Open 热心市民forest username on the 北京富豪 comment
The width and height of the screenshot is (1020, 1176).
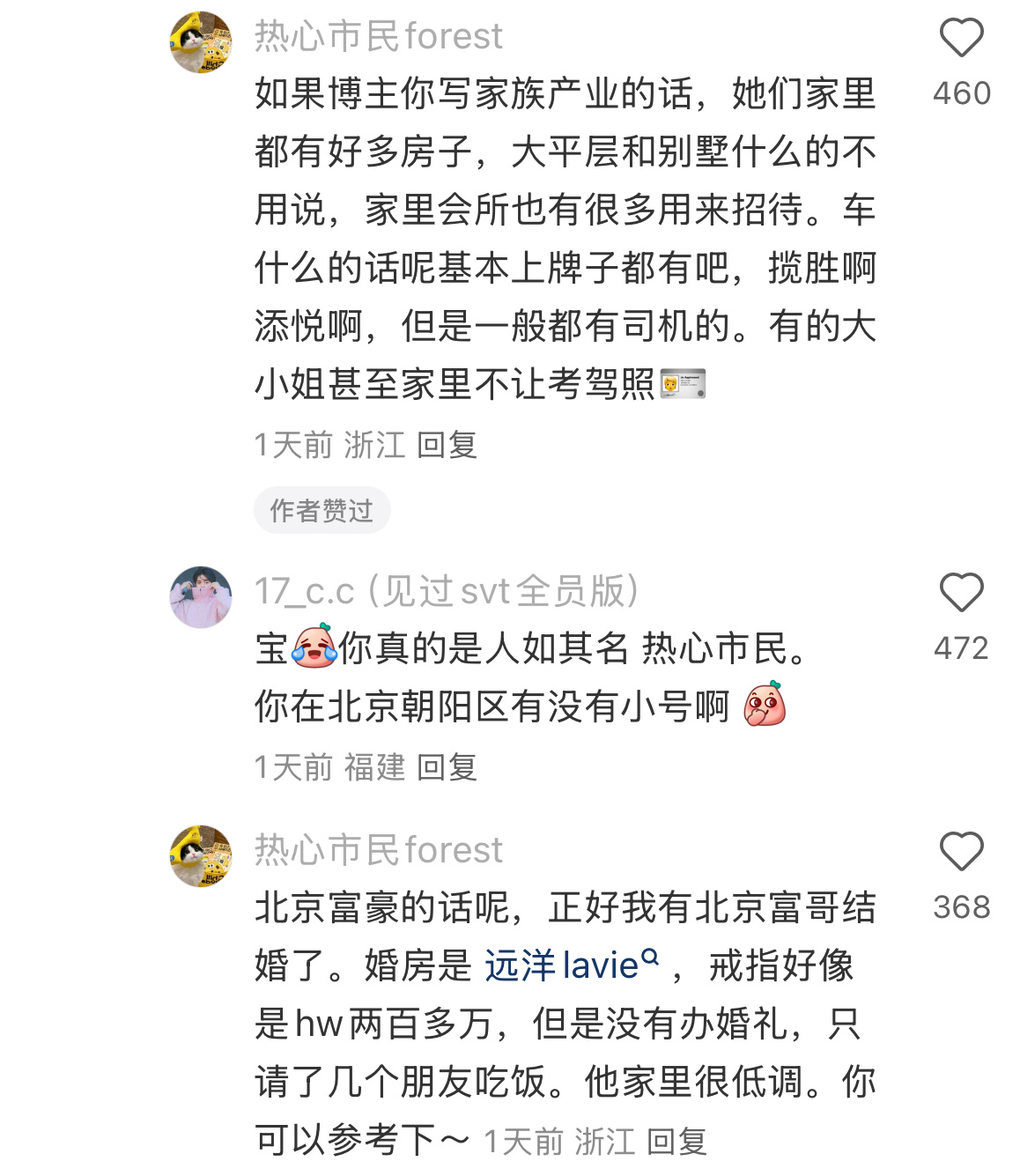(x=378, y=850)
